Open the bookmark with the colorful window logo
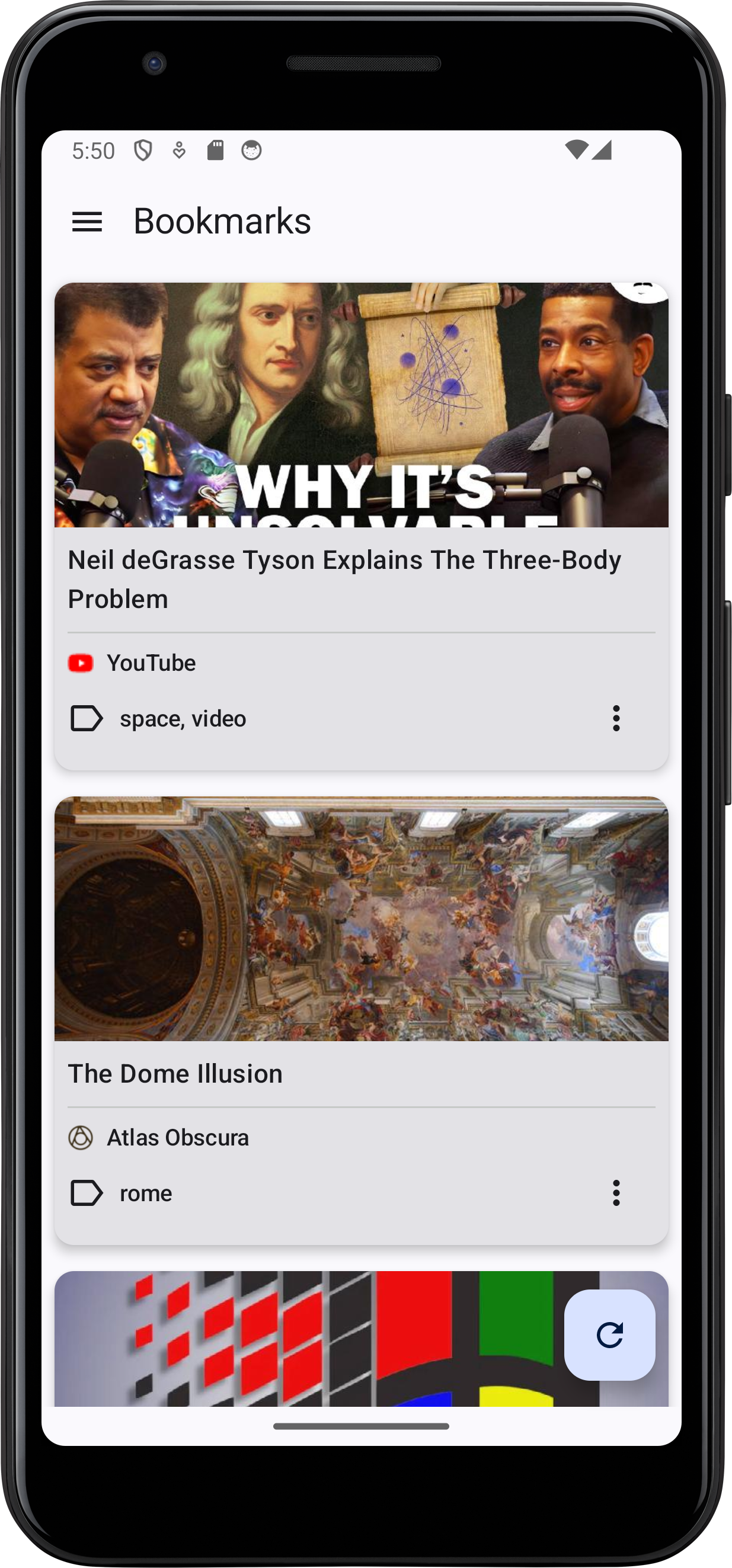The width and height of the screenshot is (732, 1568). coord(305,1339)
